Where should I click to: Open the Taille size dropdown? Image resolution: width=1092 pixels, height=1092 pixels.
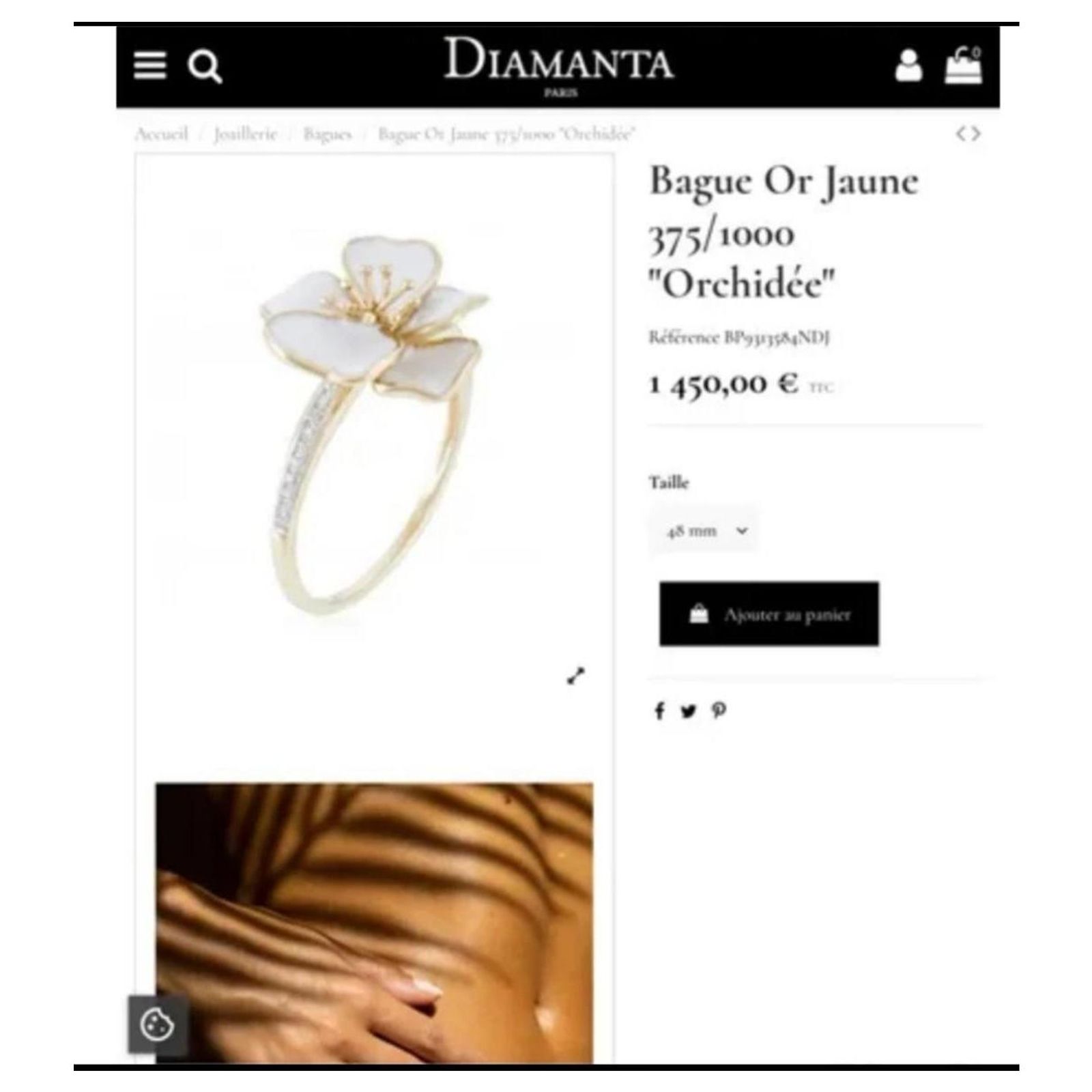tap(704, 530)
